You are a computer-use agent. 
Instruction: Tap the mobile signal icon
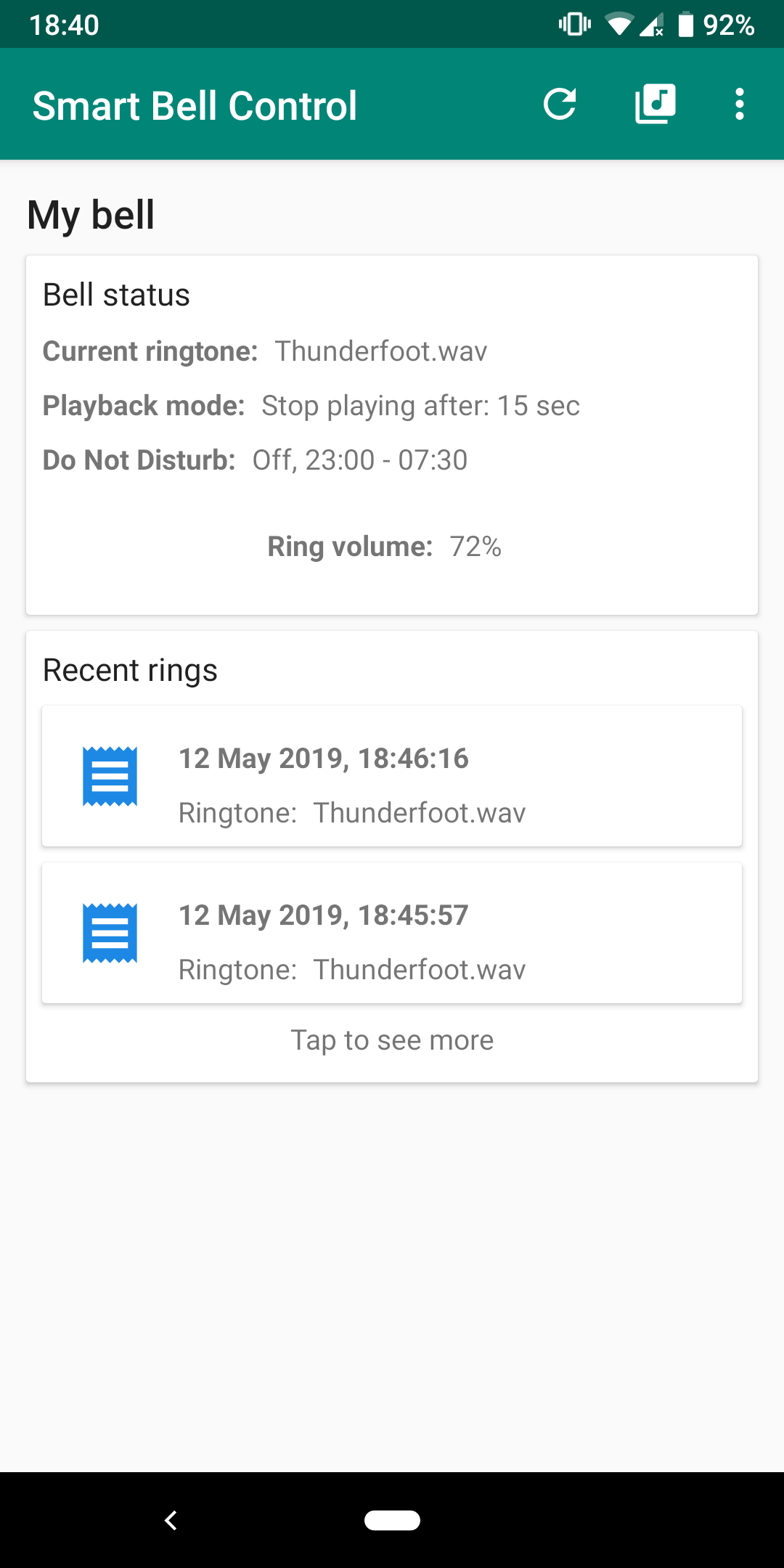[x=650, y=24]
